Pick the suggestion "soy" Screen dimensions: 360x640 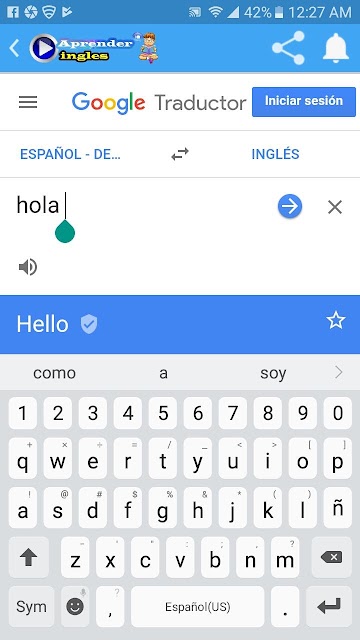click(x=273, y=373)
